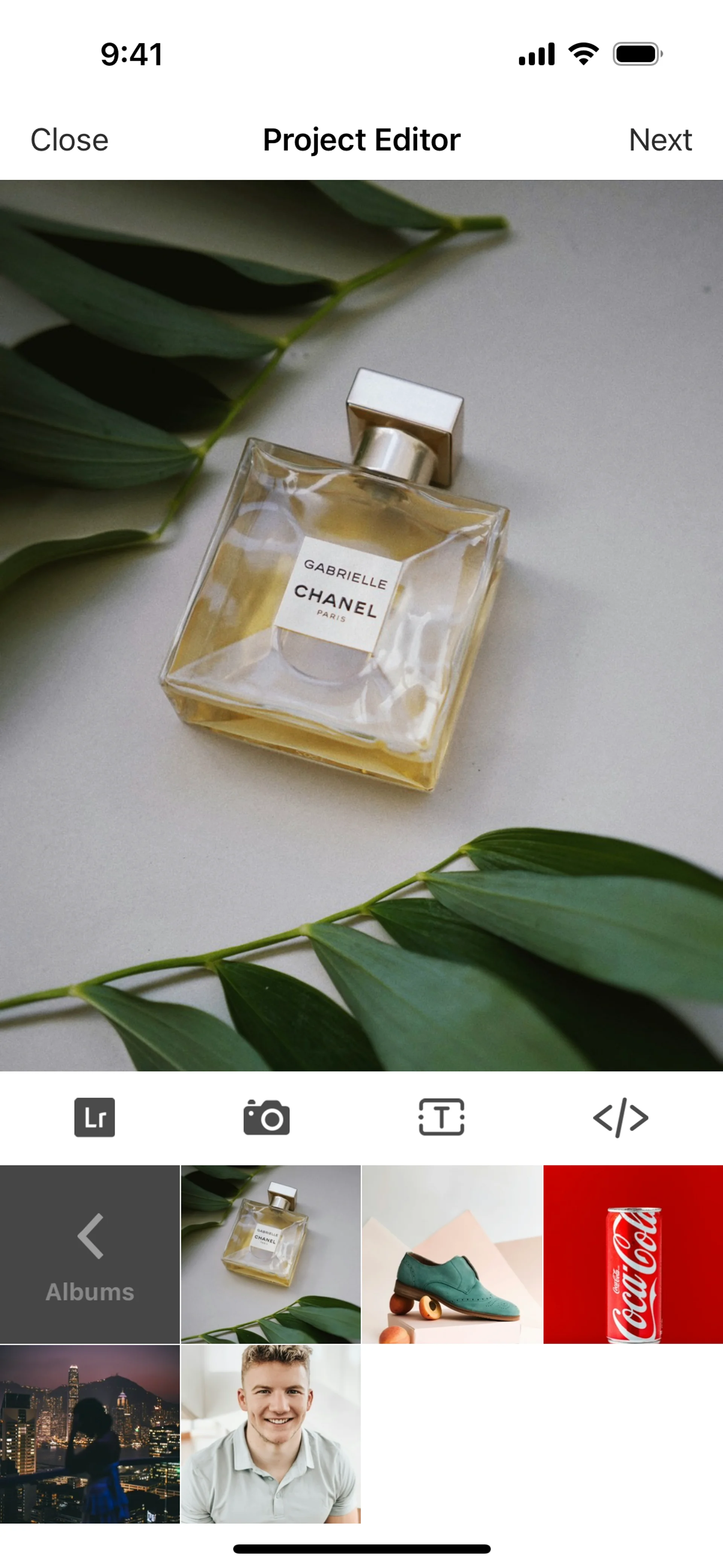Viewport: 723px width, 1568px height.
Task: Tap Next to continue
Action: 660,140
